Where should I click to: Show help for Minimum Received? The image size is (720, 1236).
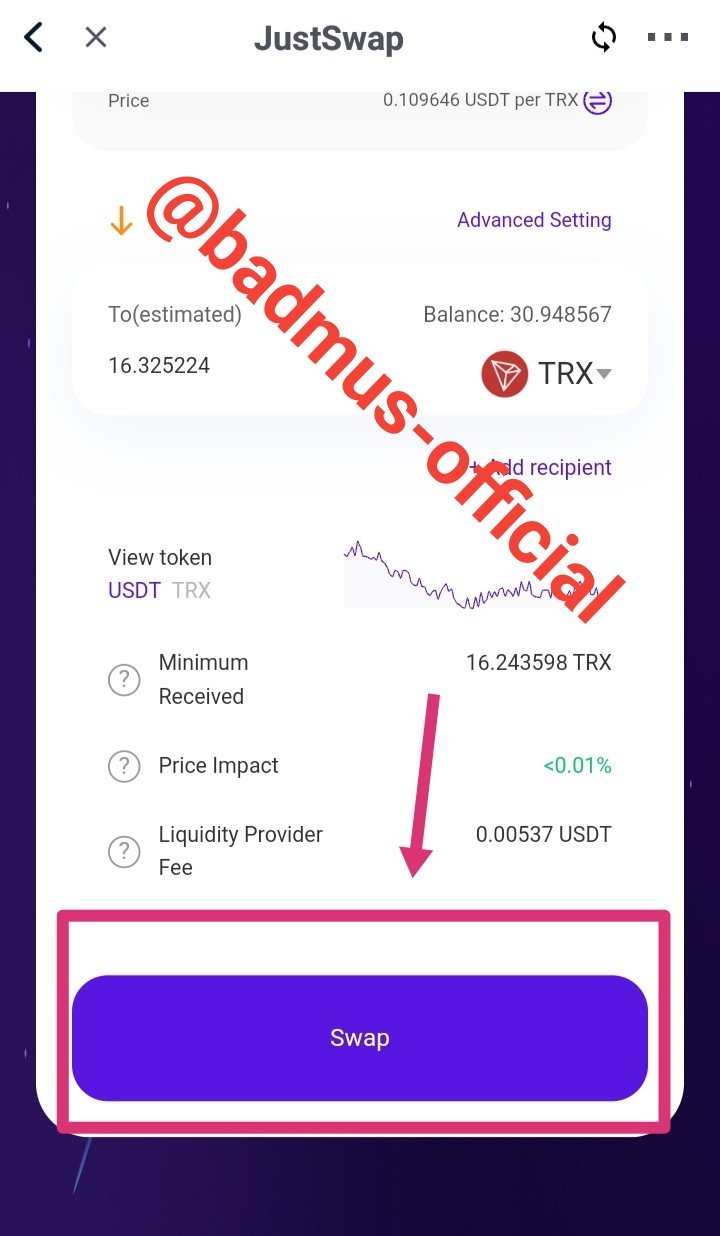[x=124, y=680]
